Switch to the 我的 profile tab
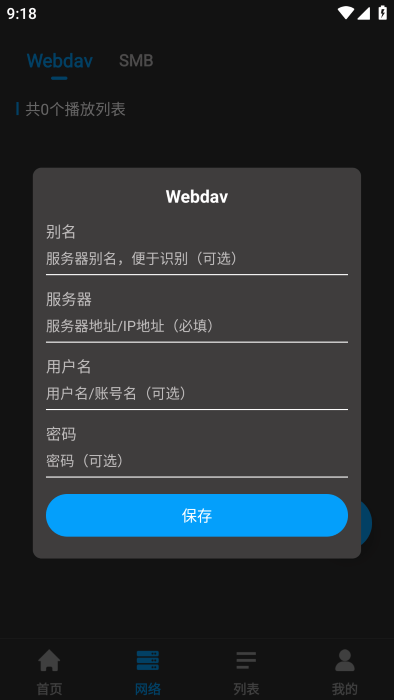The image size is (394, 700). [344, 671]
